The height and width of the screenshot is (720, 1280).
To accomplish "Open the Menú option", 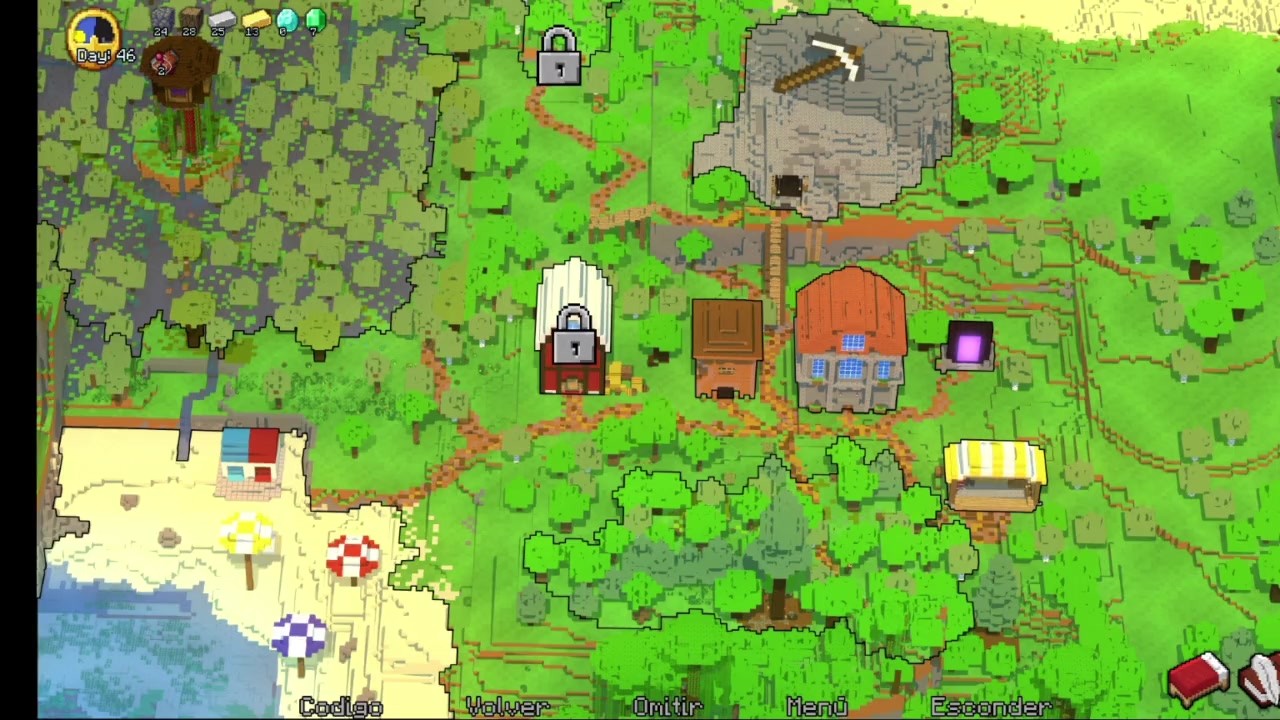I will click(817, 707).
